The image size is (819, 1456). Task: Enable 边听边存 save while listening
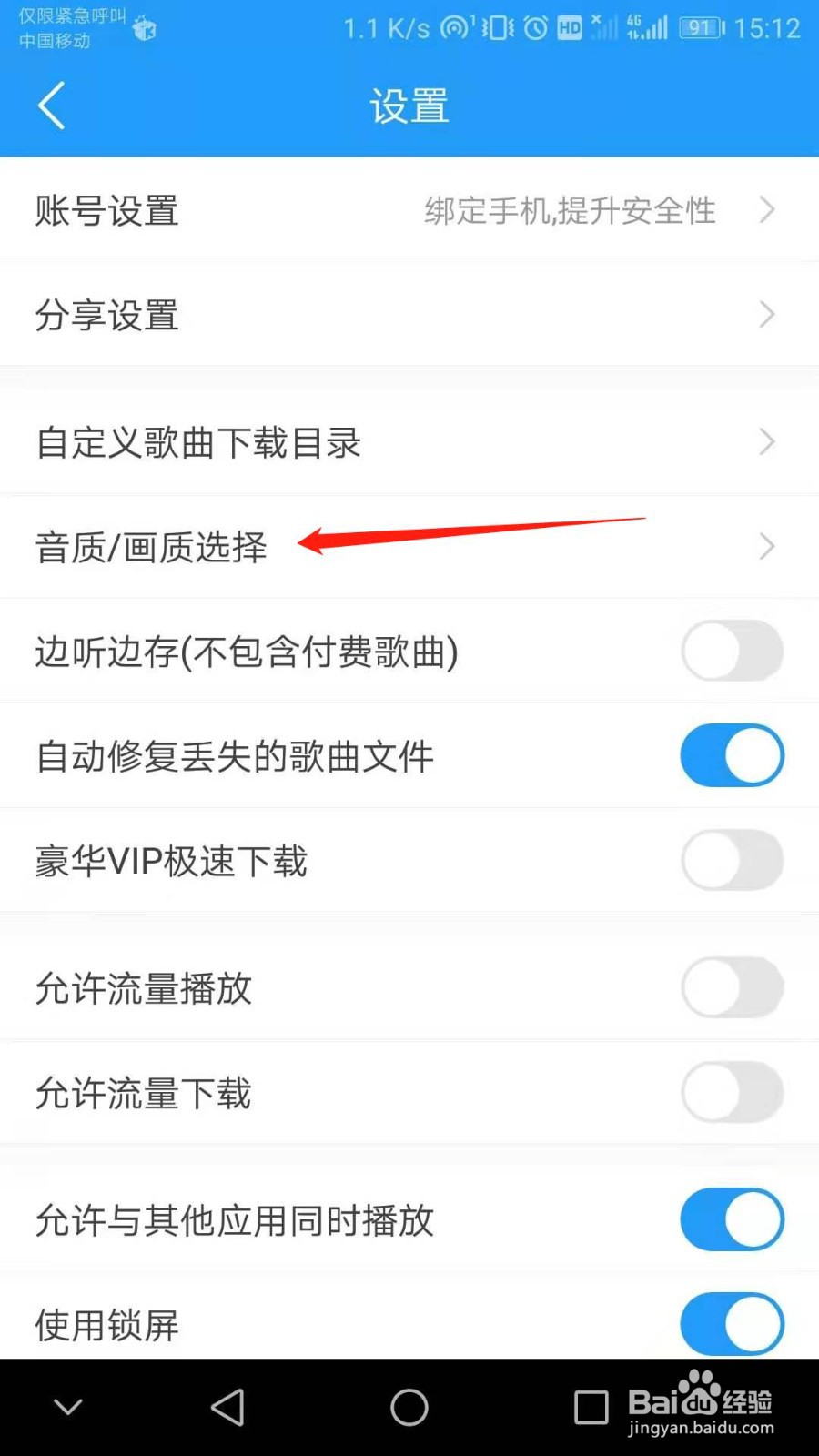coord(733,652)
